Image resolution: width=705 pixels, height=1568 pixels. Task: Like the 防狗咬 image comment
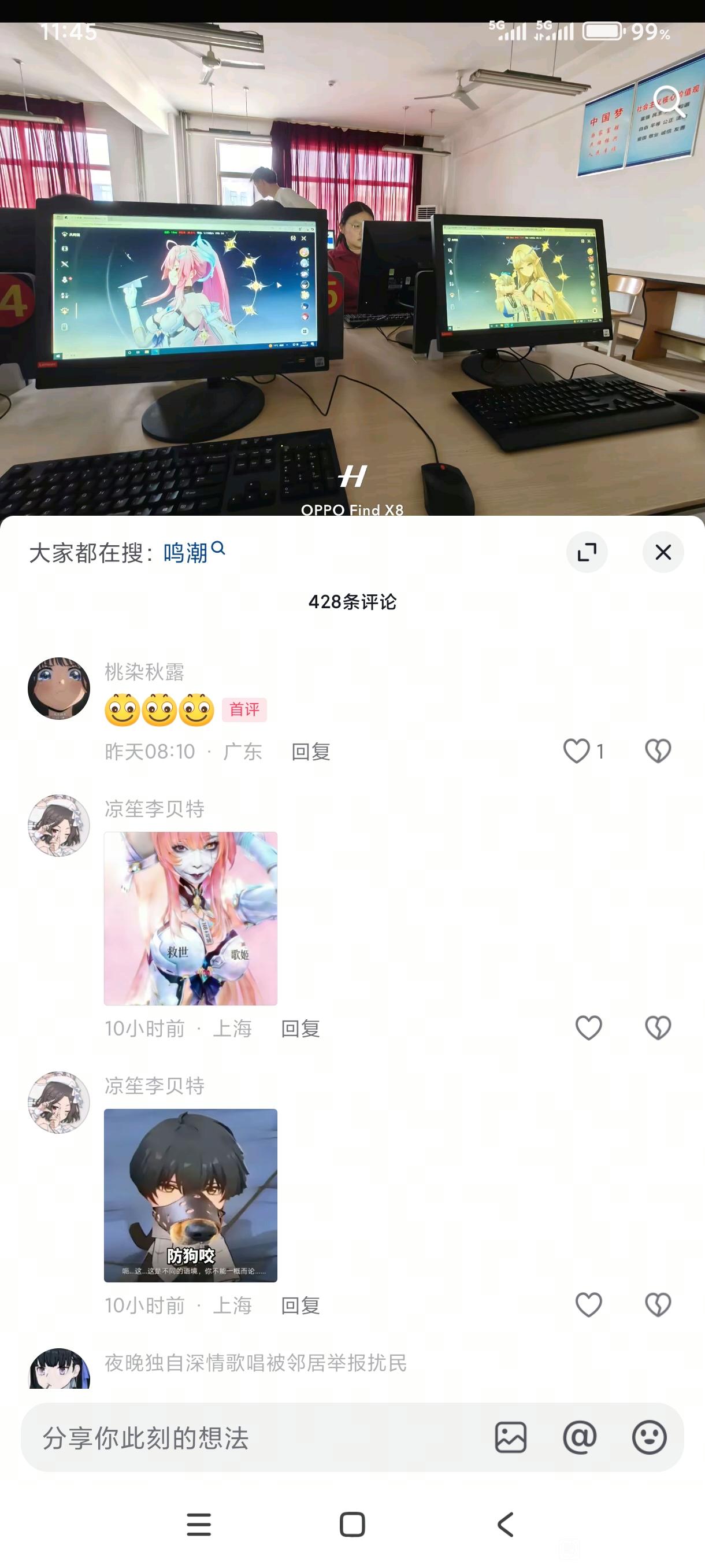(588, 1305)
